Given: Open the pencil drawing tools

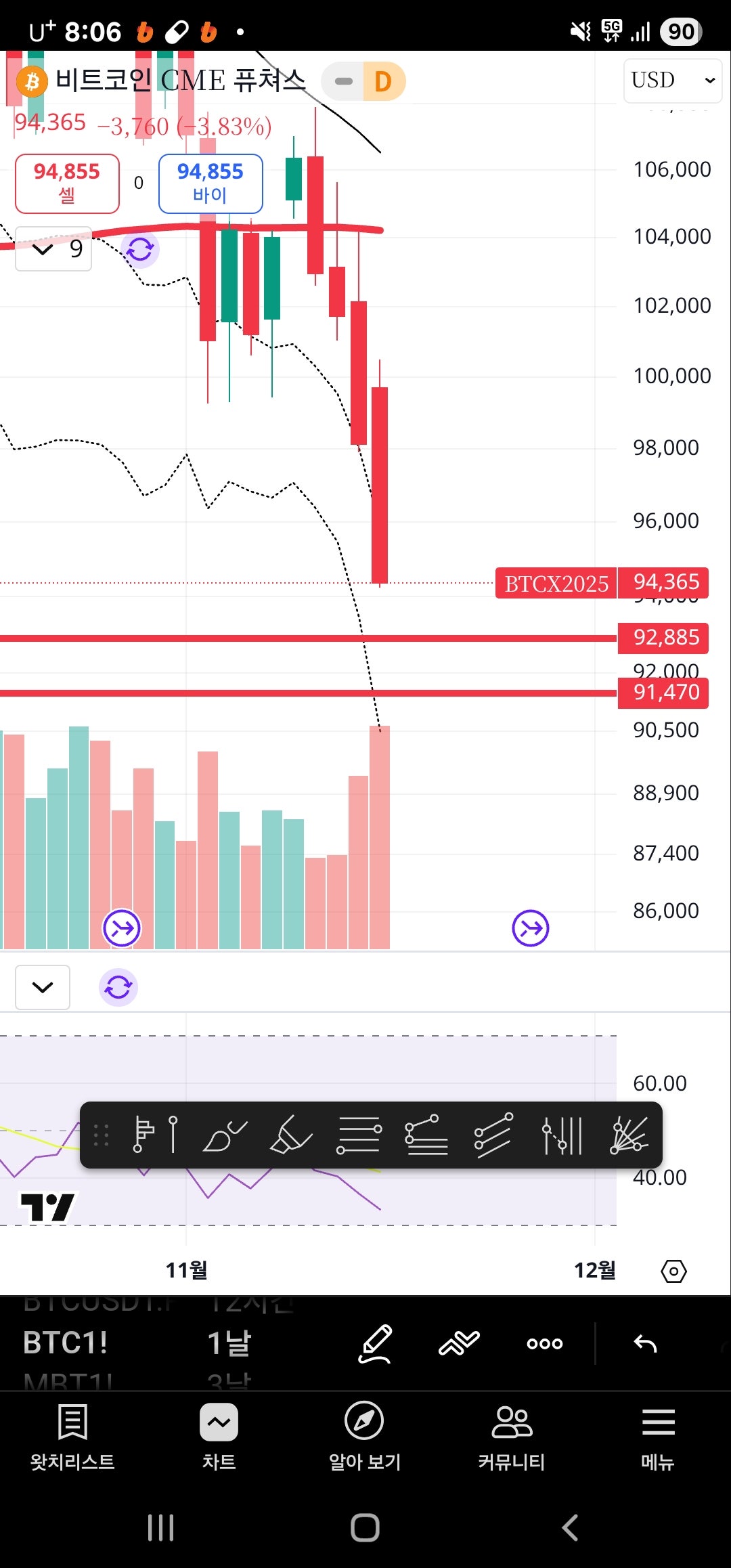Looking at the screenshot, I should click(375, 1343).
